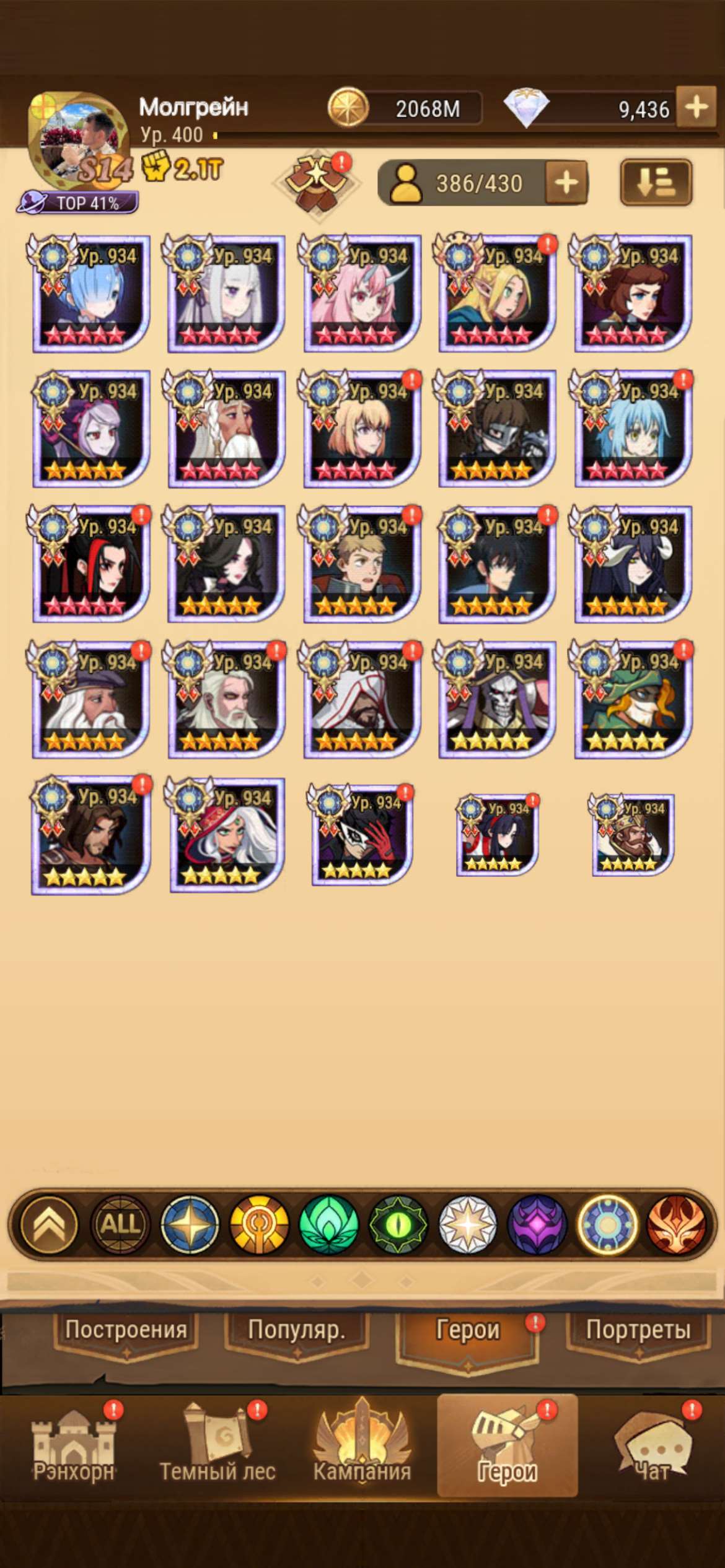Filter heroes by green eye faction
Viewport: 725px width, 1568px height.
pyautogui.click(x=398, y=1224)
